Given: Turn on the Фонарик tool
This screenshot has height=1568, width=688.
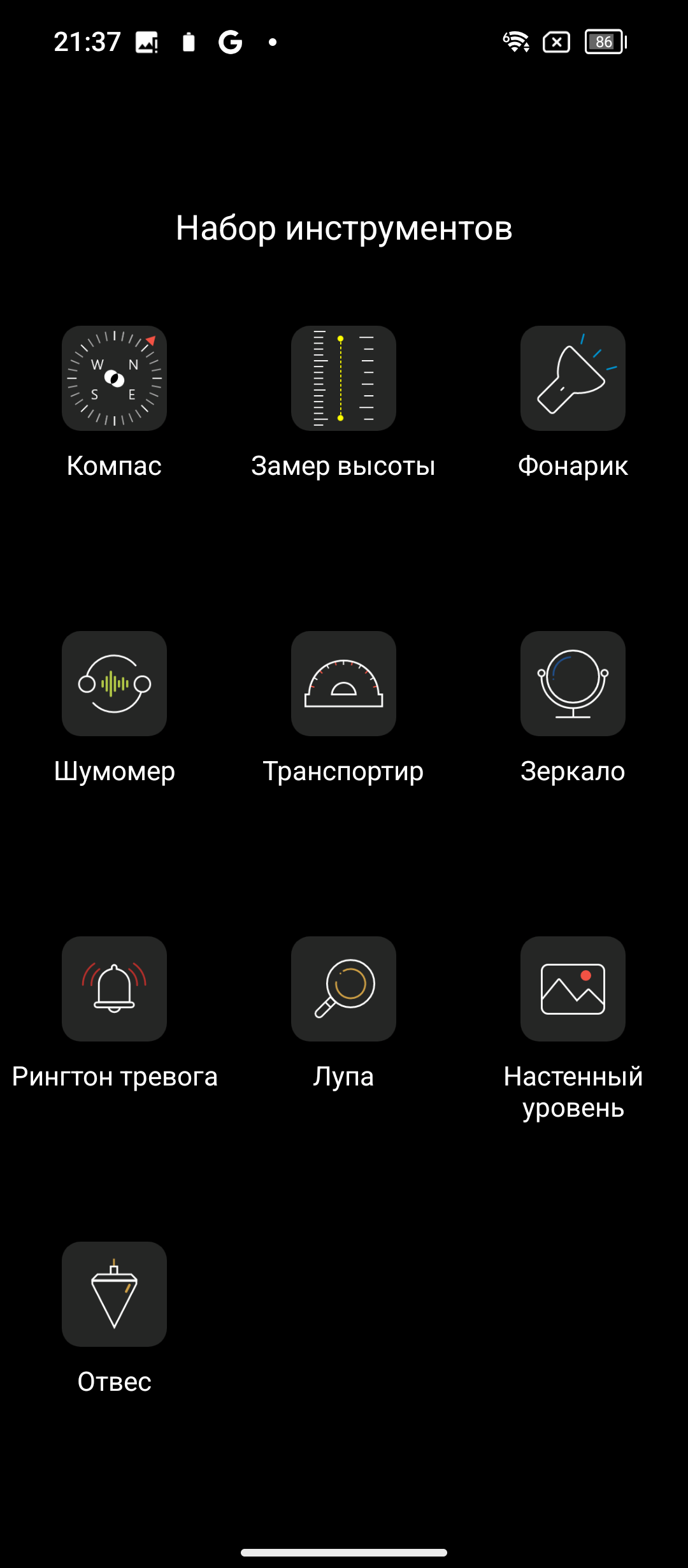Looking at the screenshot, I should (x=573, y=378).
